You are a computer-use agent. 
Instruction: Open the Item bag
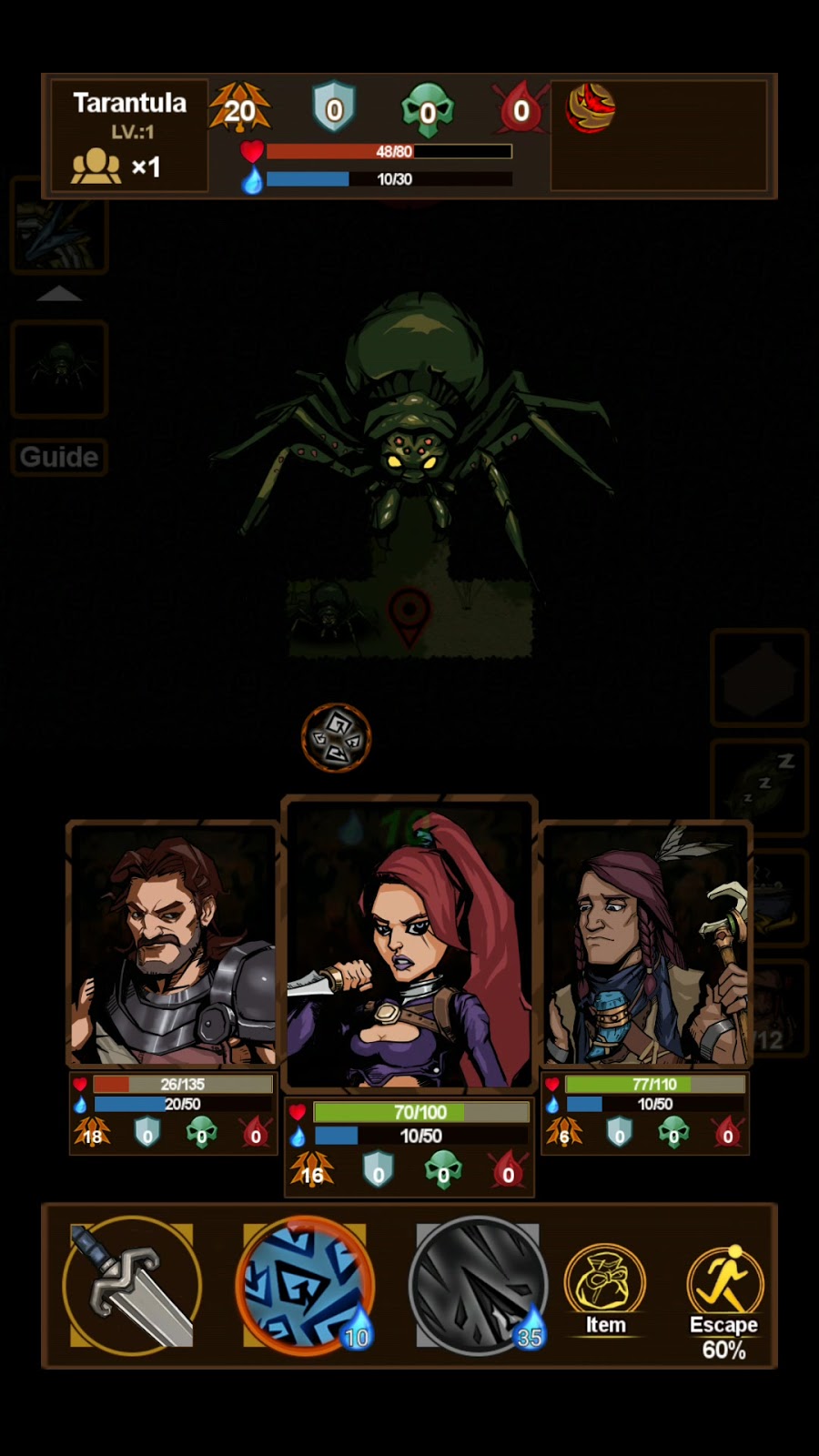(x=605, y=1290)
